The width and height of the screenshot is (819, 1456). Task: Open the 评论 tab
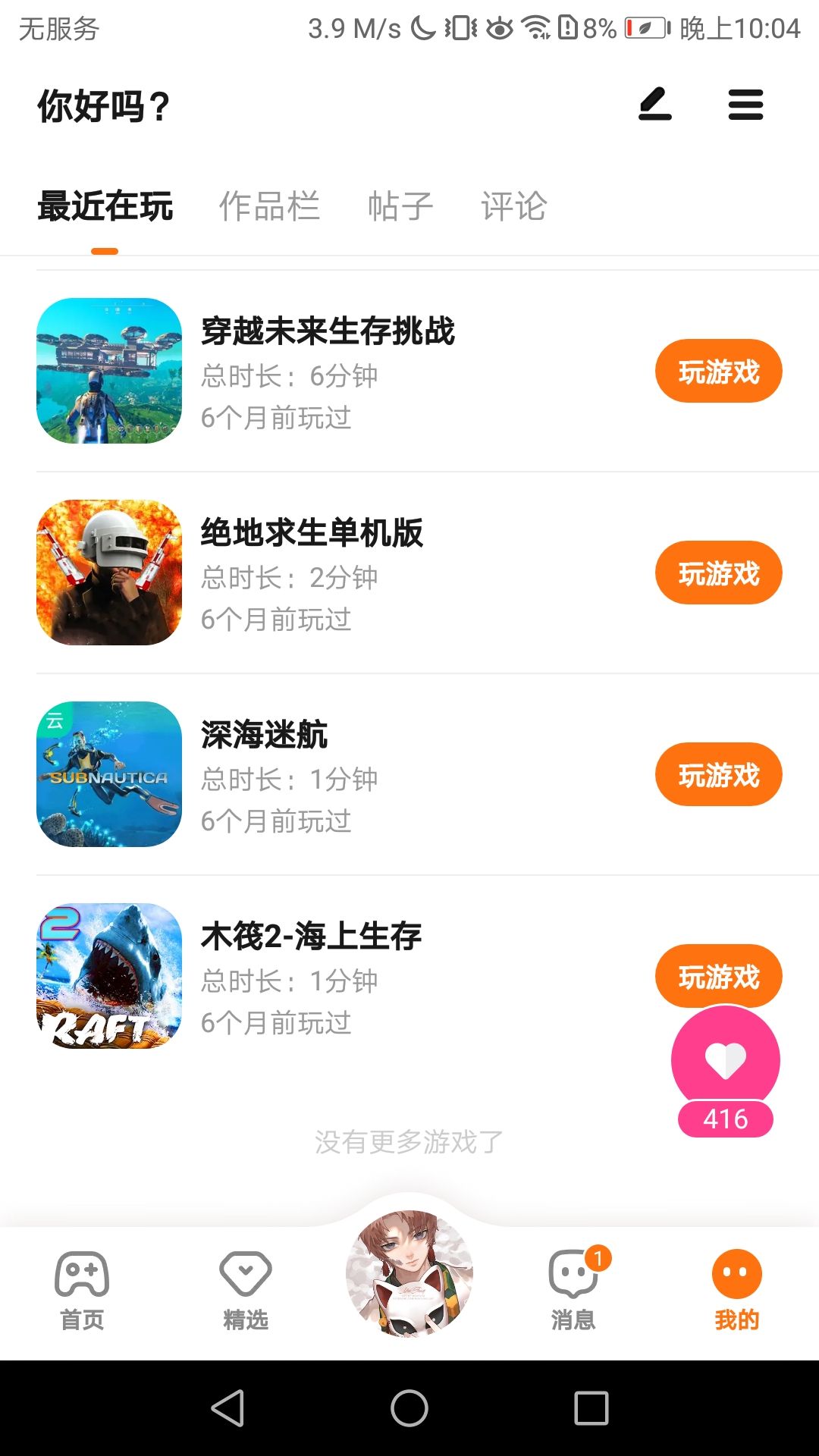514,206
